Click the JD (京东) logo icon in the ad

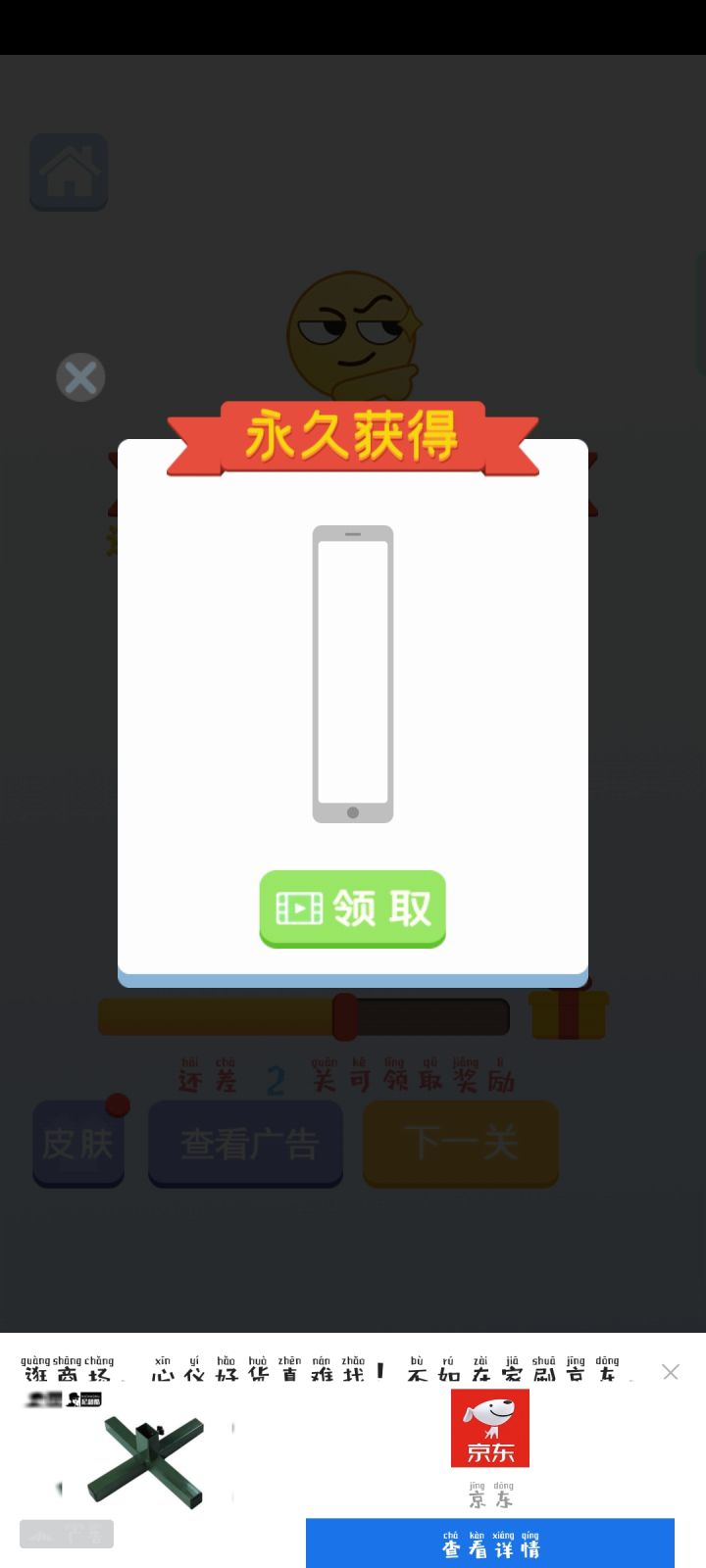[489, 1428]
